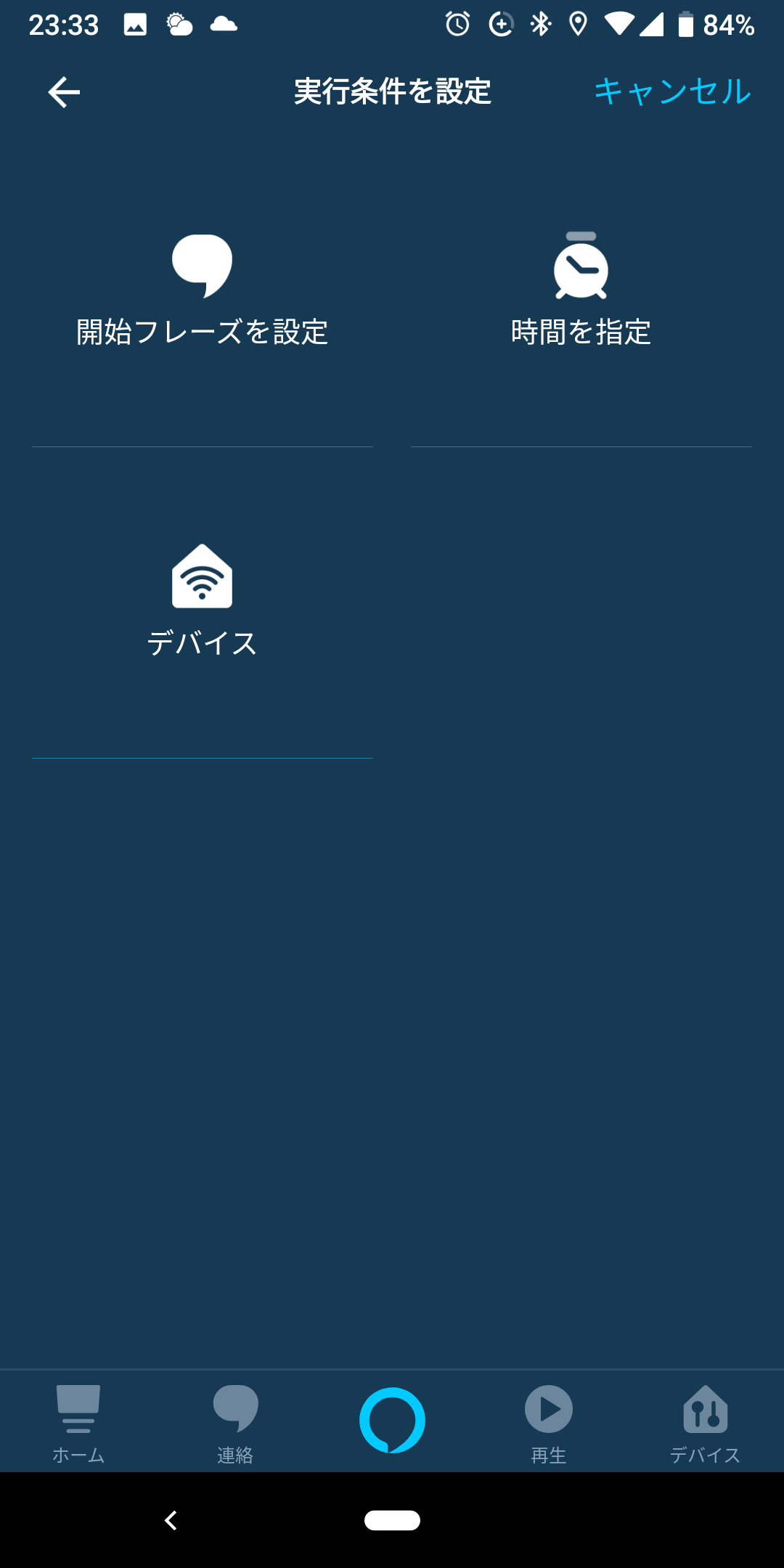The image size is (784, 1568).
Task: Tap the ホーム icon in bottom navigation
Action: [78, 1408]
